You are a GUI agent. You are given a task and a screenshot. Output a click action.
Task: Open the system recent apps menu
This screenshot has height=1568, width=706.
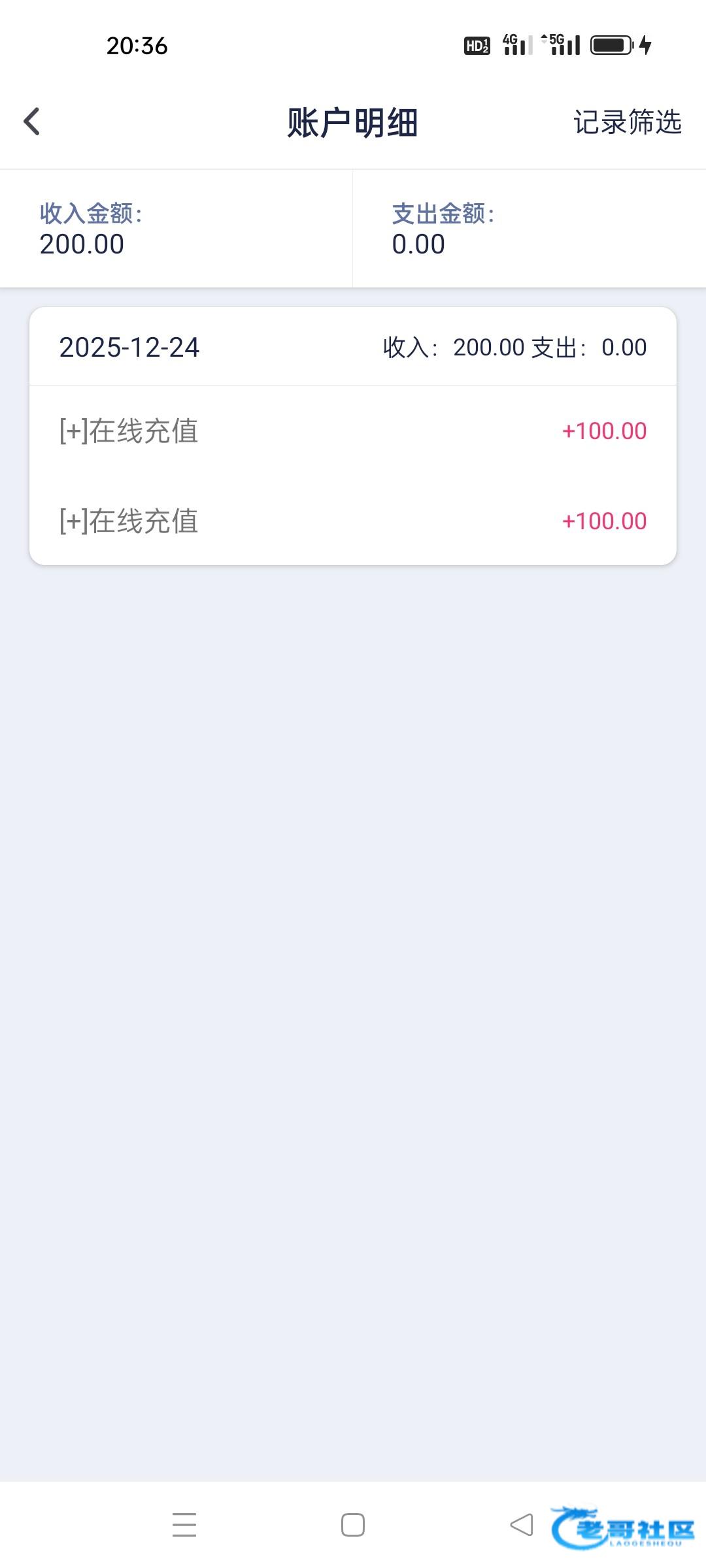[x=184, y=1525]
